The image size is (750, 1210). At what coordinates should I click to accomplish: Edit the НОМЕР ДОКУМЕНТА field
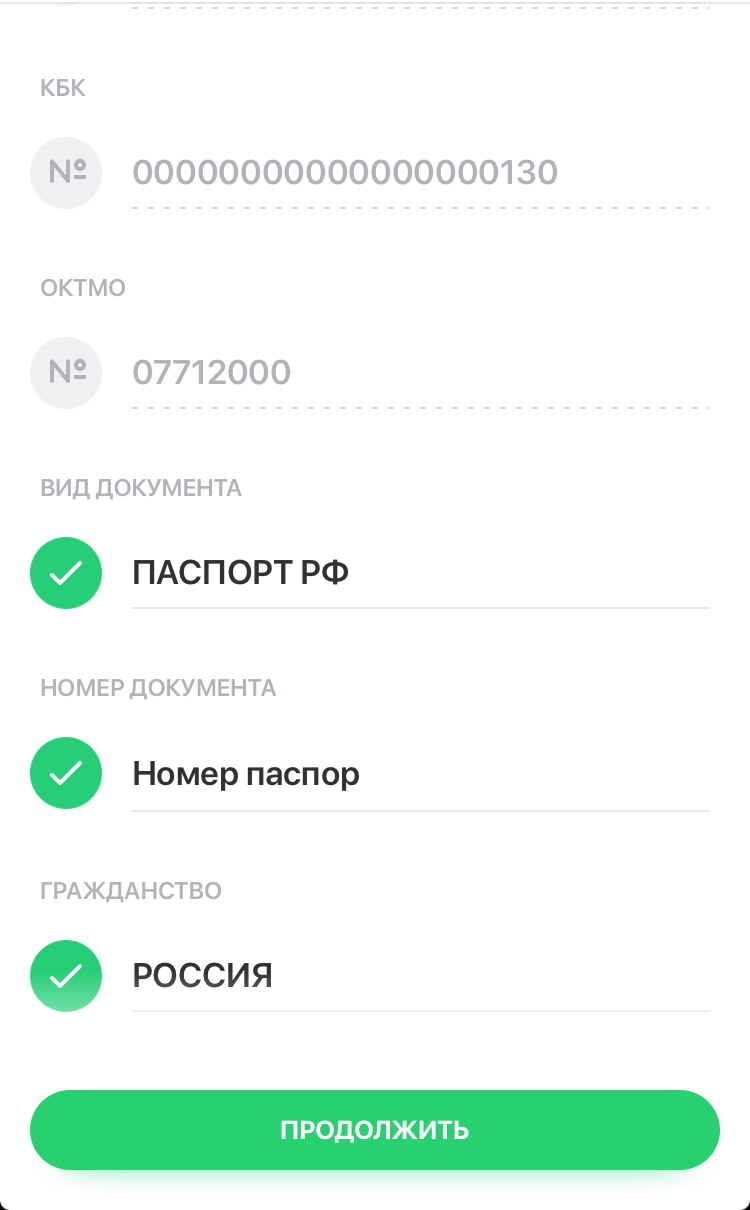click(x=420, y=774)
